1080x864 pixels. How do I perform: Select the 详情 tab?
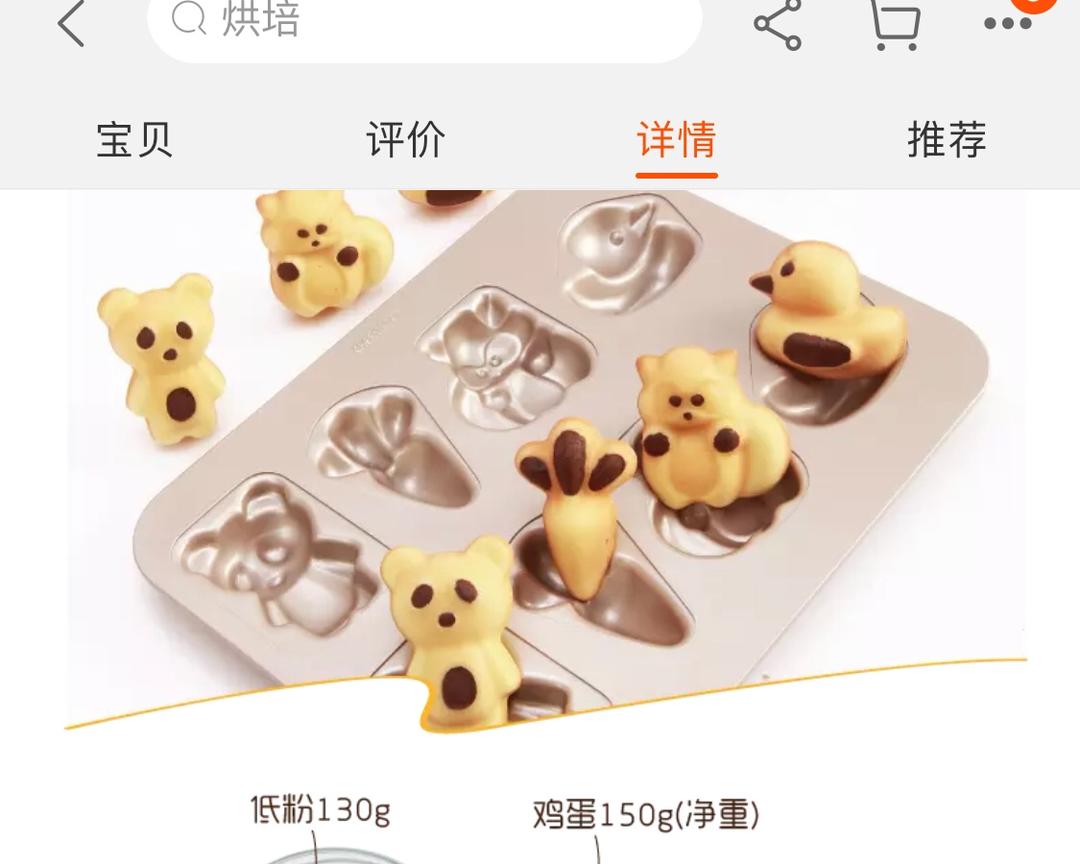tap(676, 140)
